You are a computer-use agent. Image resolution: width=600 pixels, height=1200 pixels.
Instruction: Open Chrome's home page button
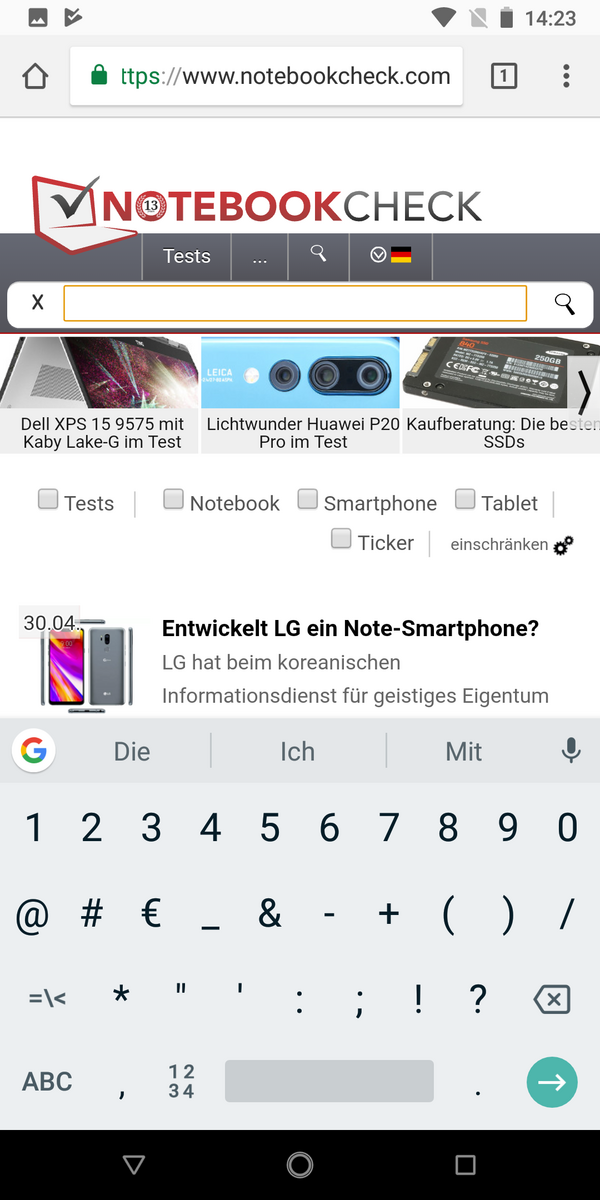coord(35,76)
